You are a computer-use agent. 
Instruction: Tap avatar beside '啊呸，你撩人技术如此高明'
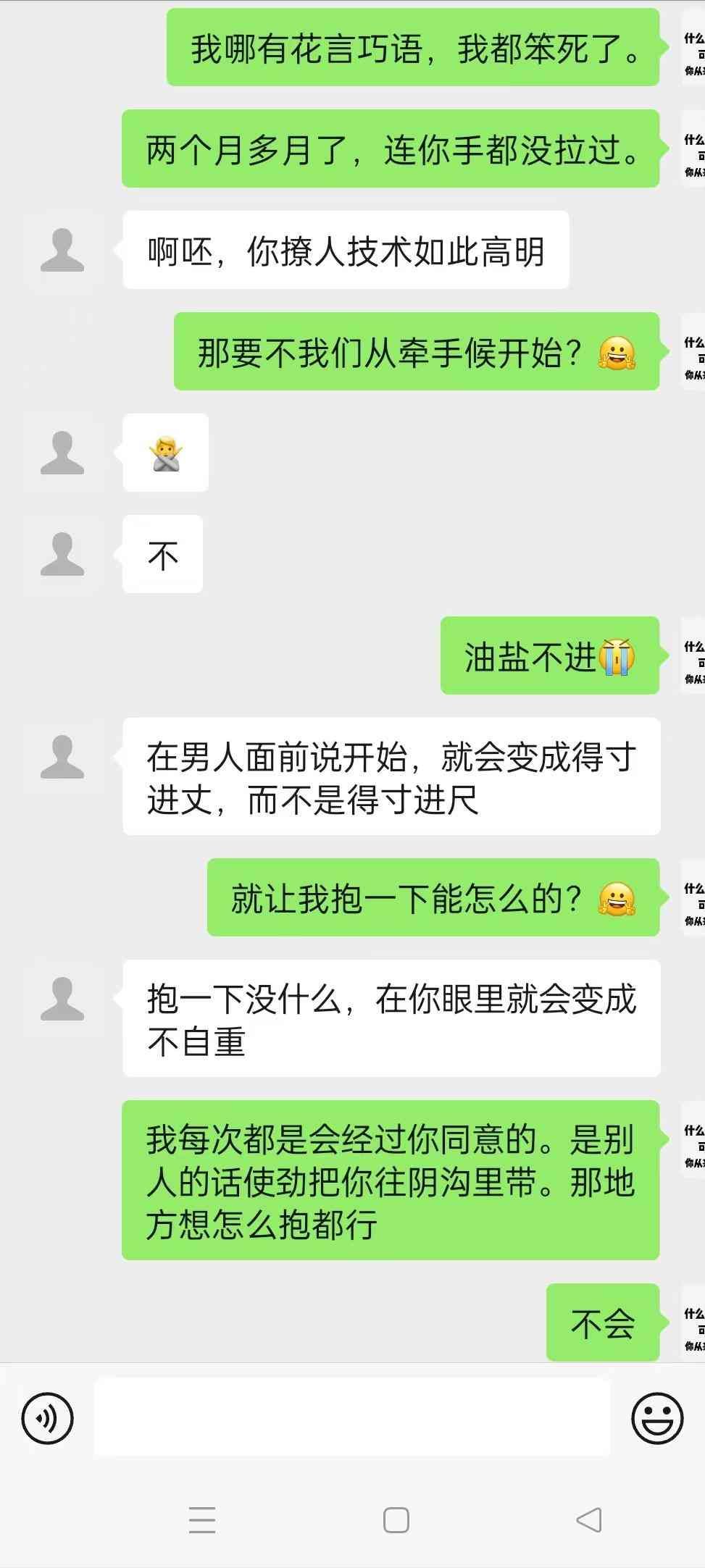tap(62, 250)
